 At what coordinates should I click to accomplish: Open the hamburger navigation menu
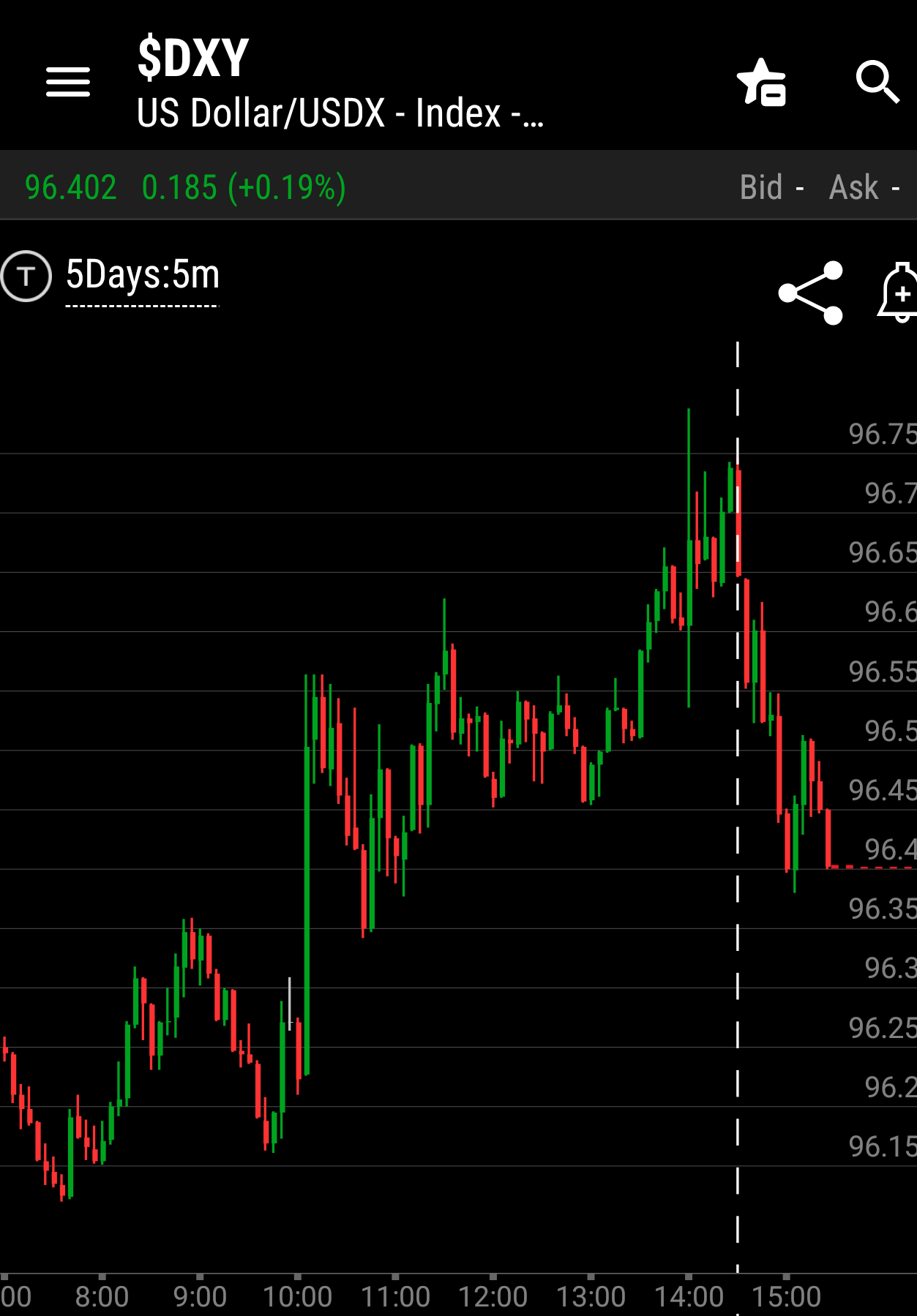pos(68,81)
